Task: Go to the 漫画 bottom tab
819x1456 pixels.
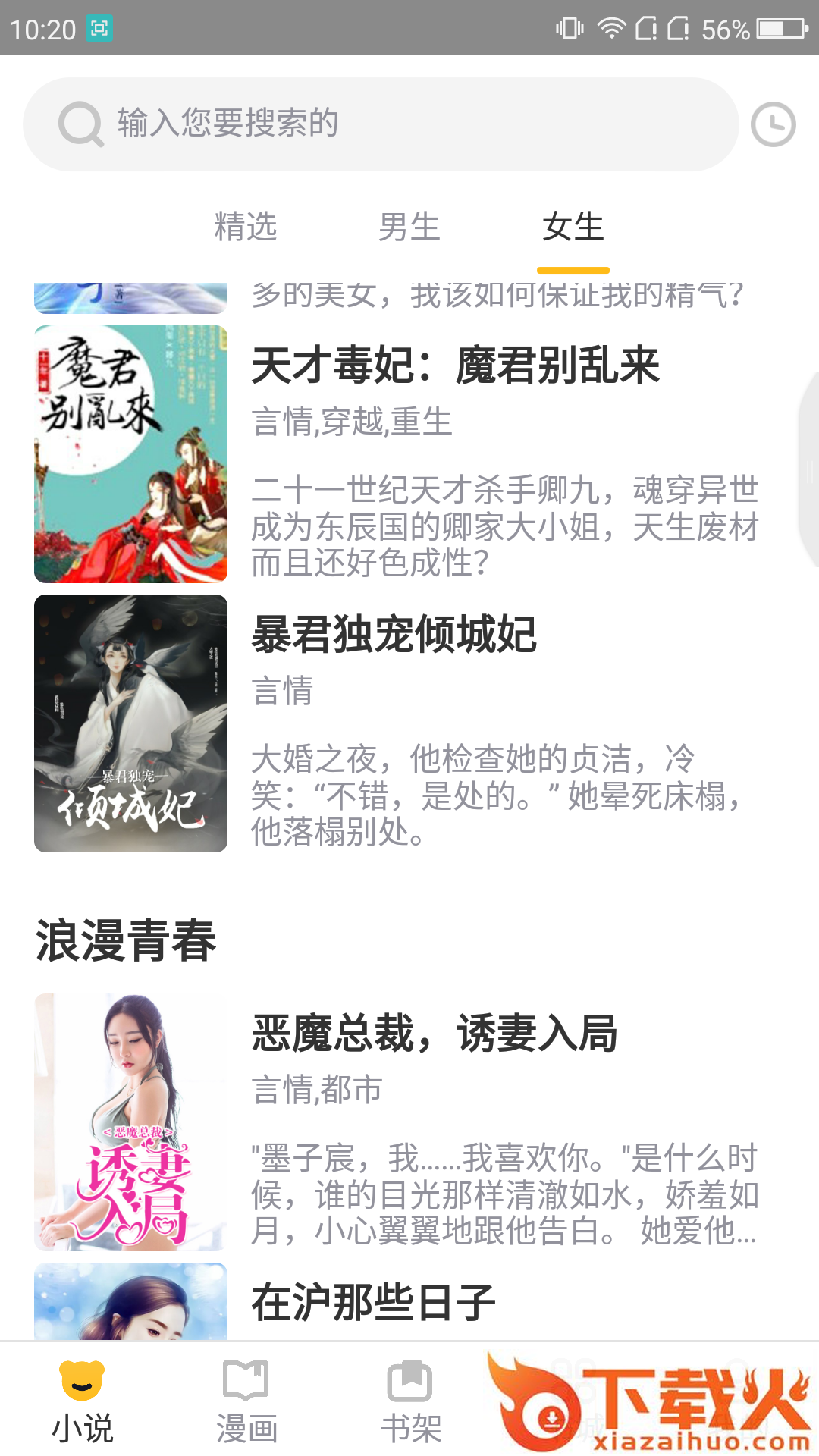Action: coord(246,1401)
